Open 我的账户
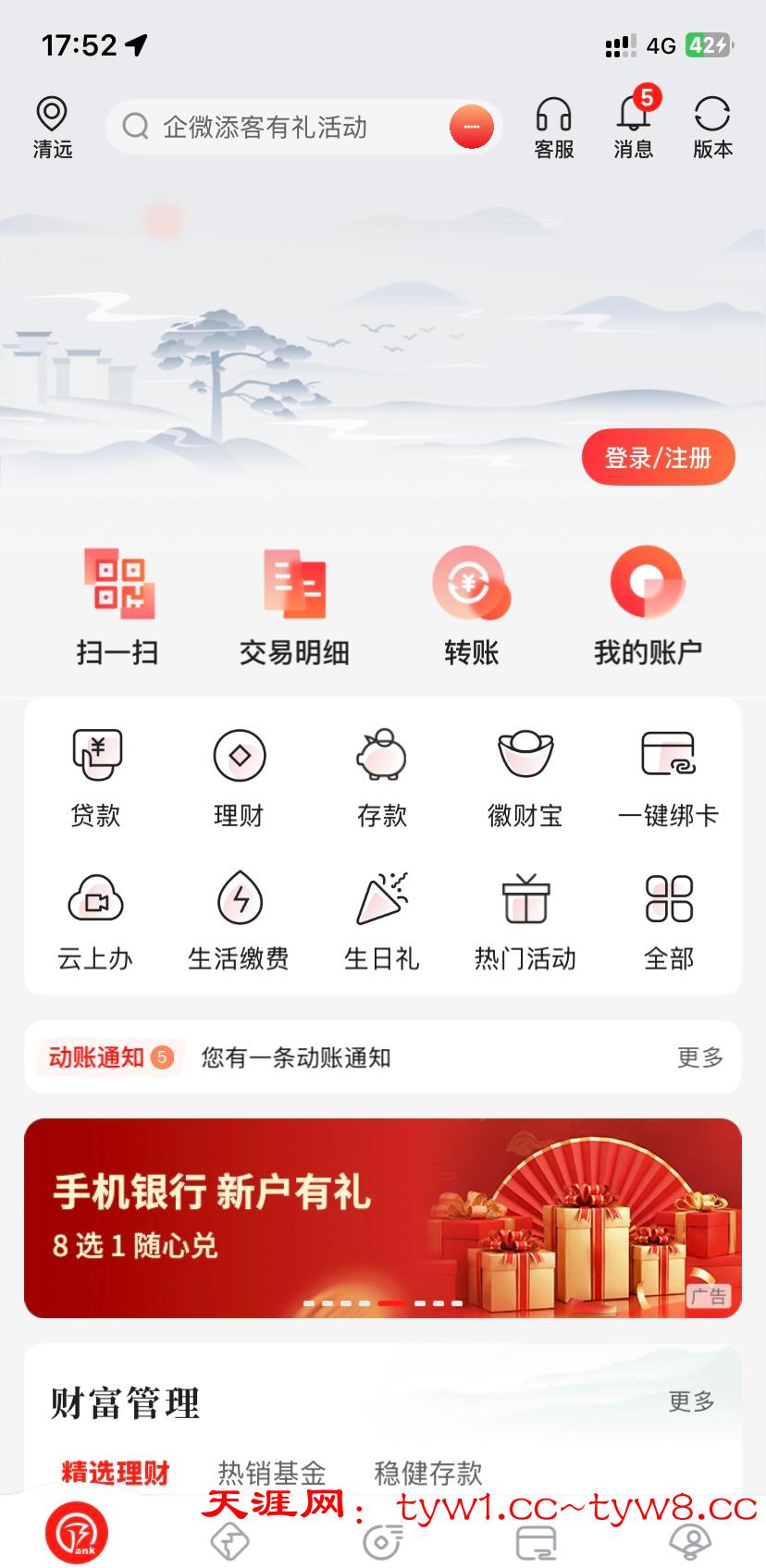This screenshot has height=1568, width=766. pyautogui.click(x=648, y=606)
